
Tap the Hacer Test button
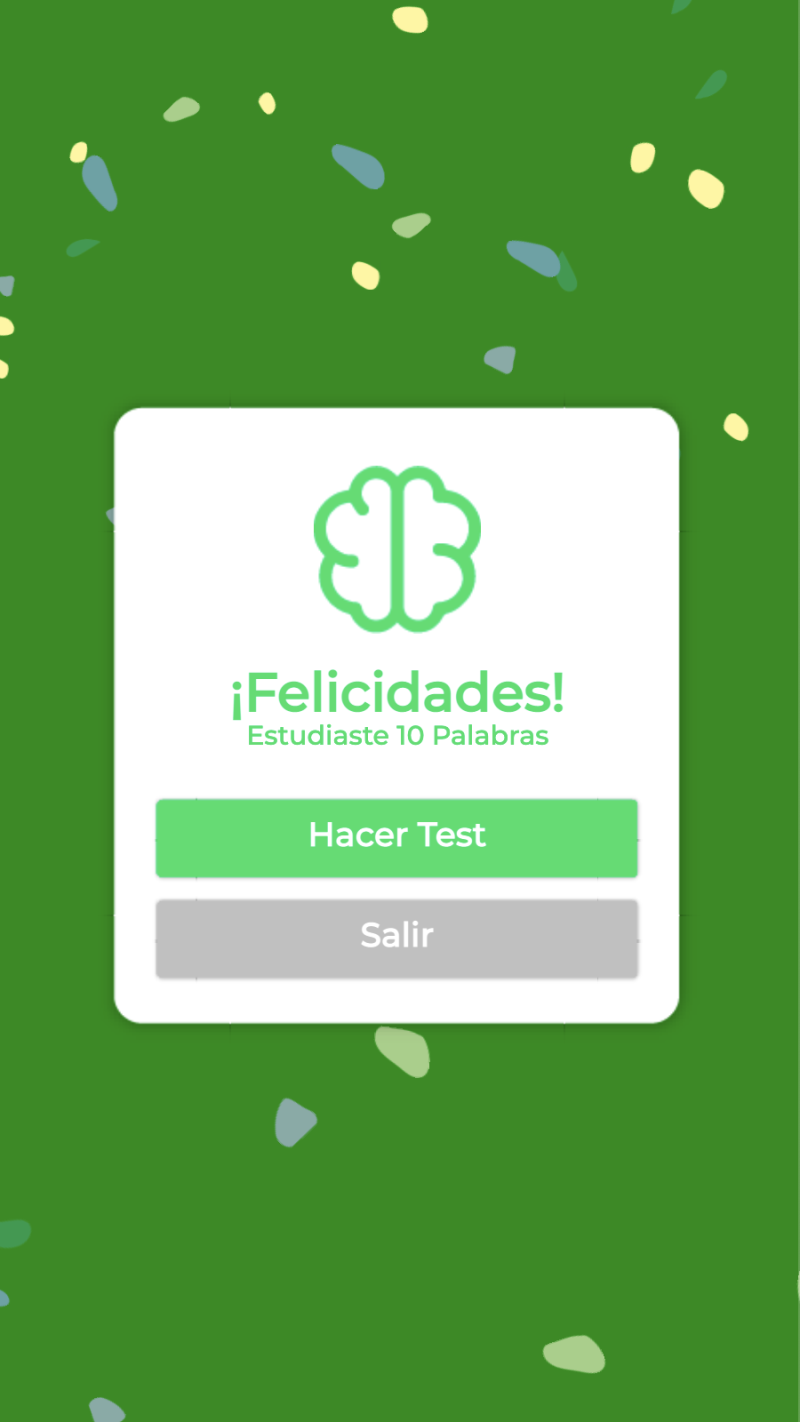pyautogui.click(x=397, y=837)
